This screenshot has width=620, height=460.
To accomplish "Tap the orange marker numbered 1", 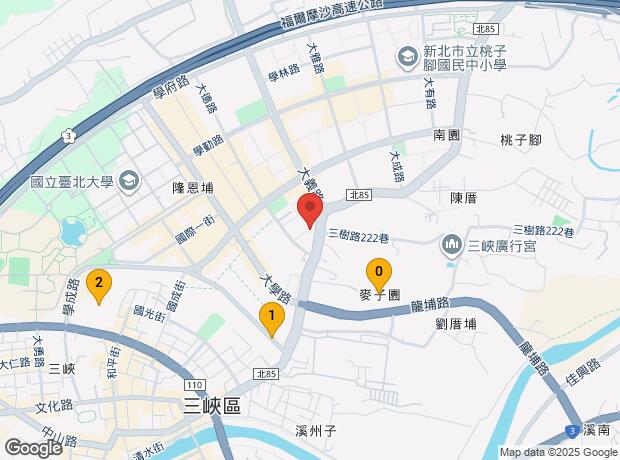I will click(271, 317).
